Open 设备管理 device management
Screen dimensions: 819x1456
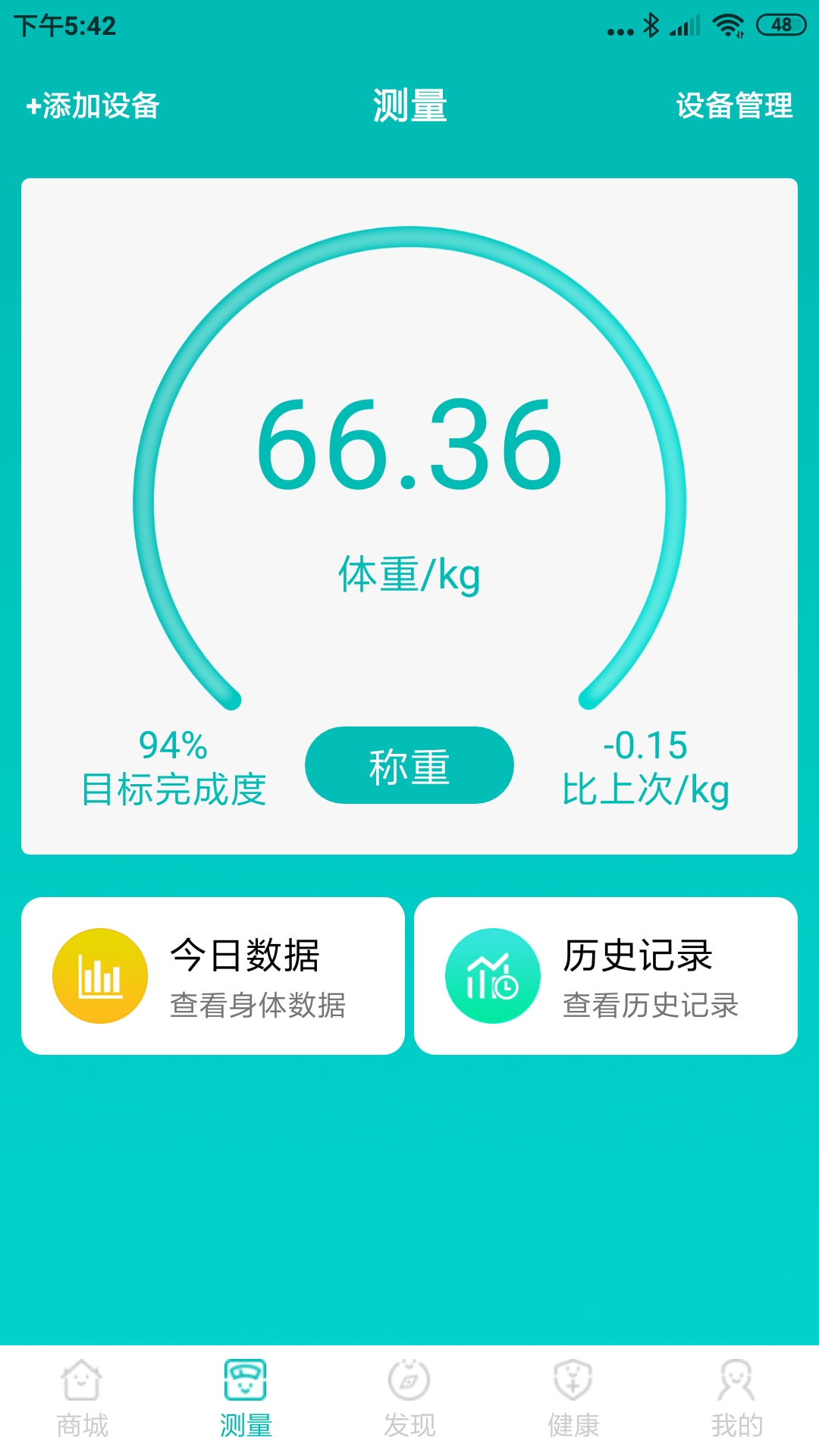[x=733, y=106]
